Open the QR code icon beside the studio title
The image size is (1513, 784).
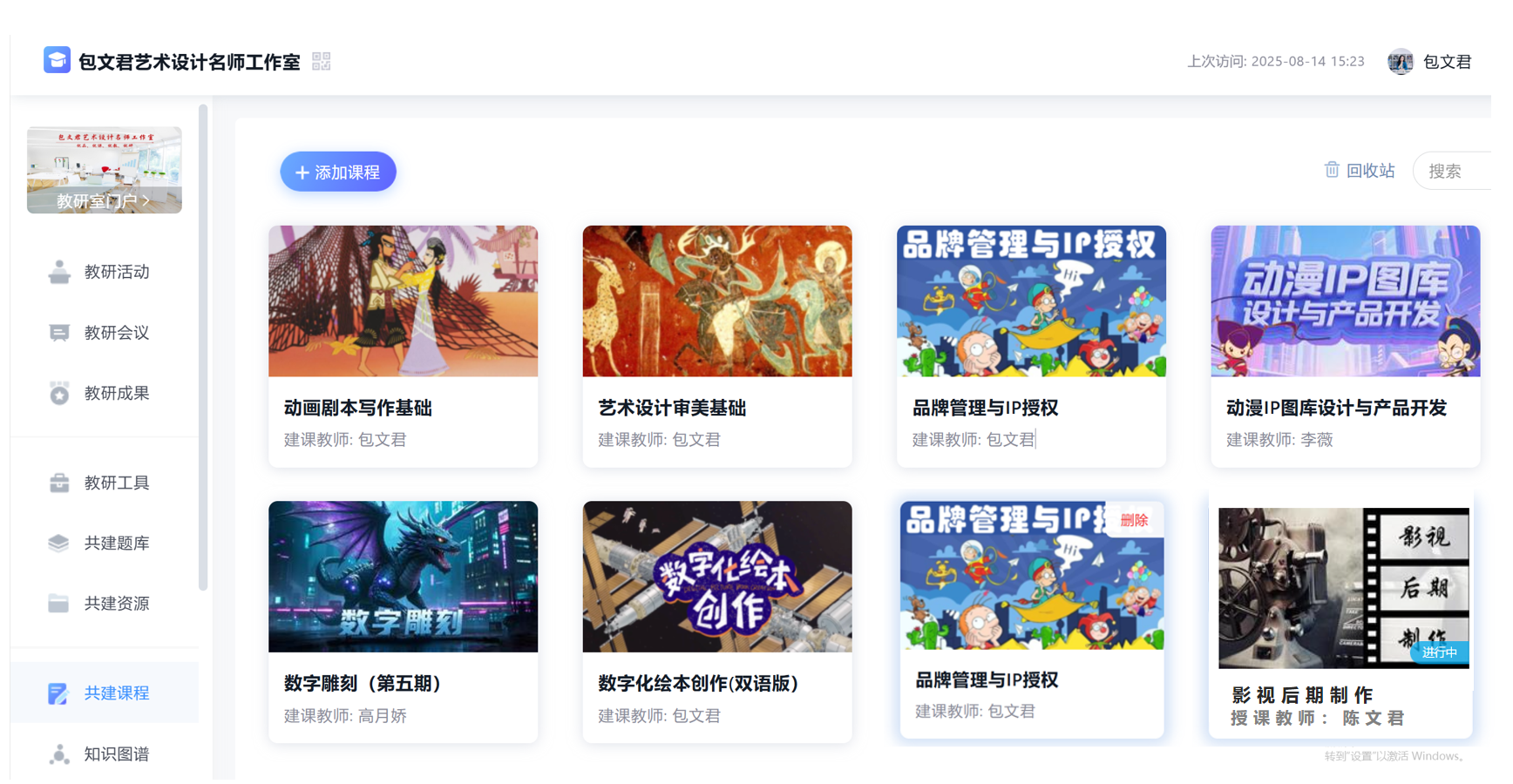[321, 61]
